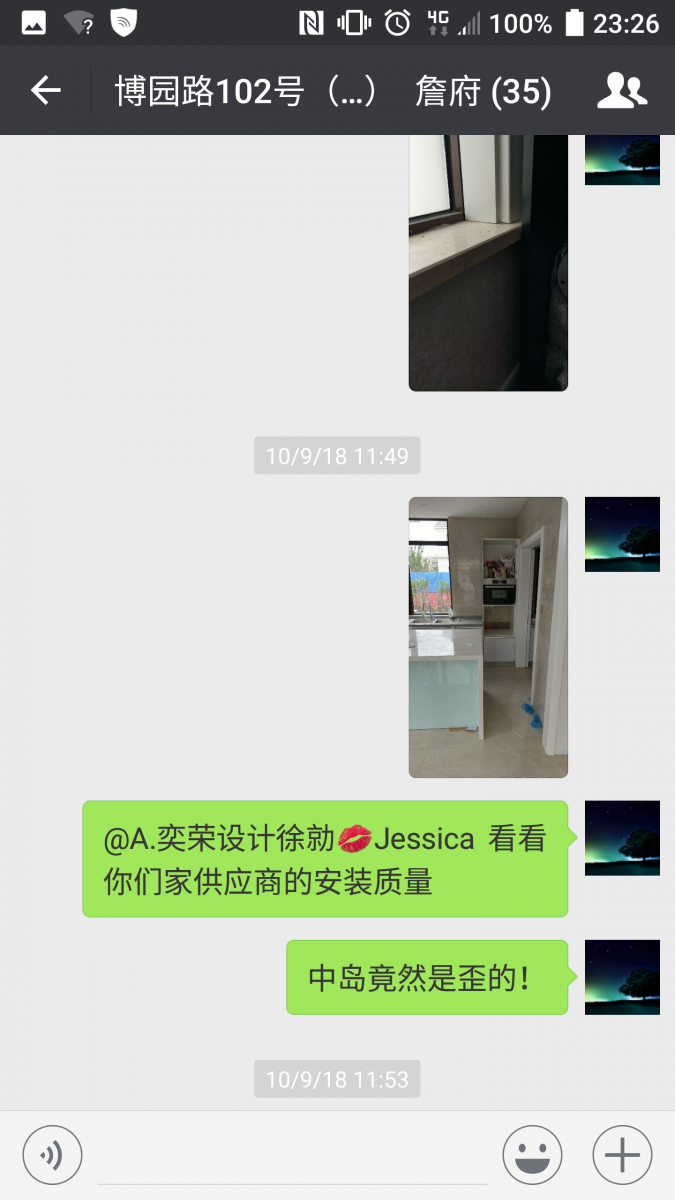The height and width of the screenshot is (1200, 675).
Task: Tap the avatar beside the @A.奕荣设计 message
Action: (x=622, y=838)
